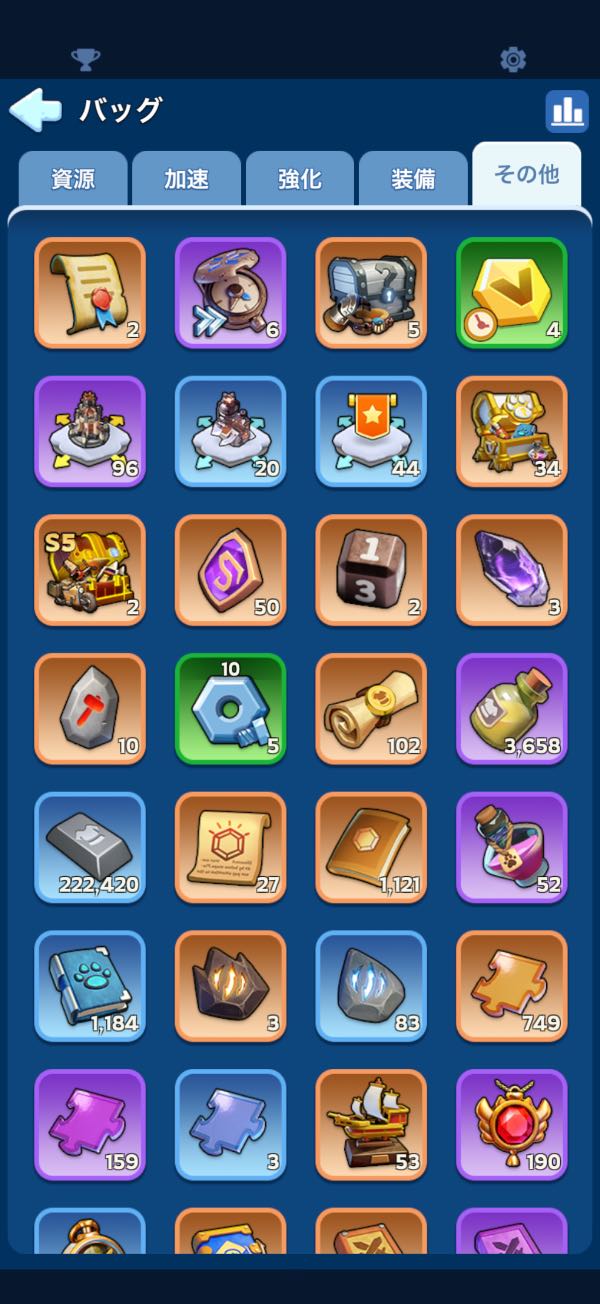Image resolution: width=600 pixels, height=1304 pixels.
Task: Open the treasure chest item with quantity 34
Action: tap(512, 432)
